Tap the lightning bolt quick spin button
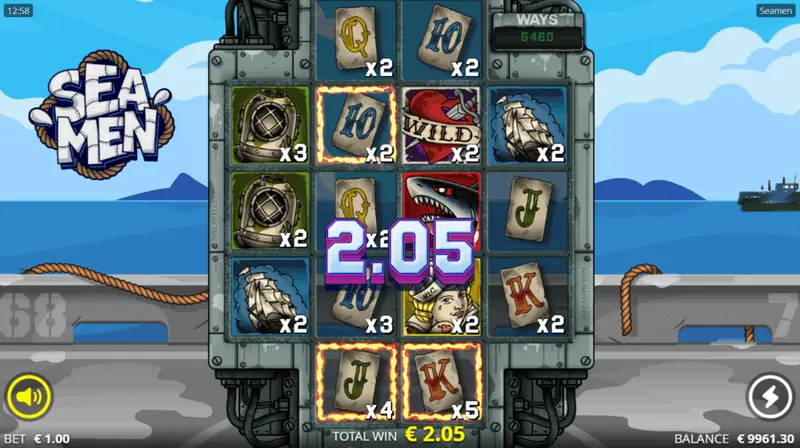Viewport: 800px width, 448px height. 770,397
